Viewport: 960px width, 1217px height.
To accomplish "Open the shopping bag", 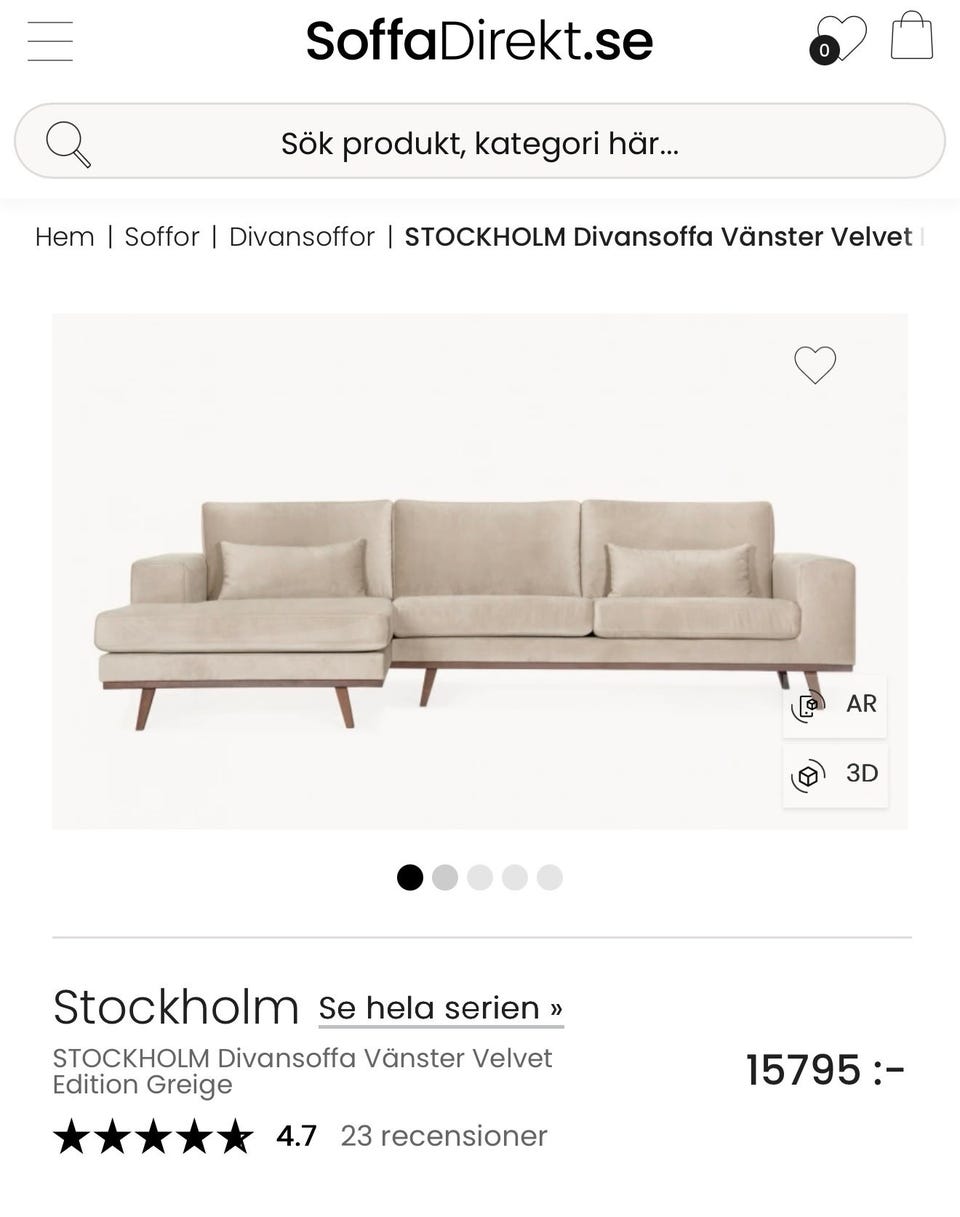I will [x=913, y=36].
